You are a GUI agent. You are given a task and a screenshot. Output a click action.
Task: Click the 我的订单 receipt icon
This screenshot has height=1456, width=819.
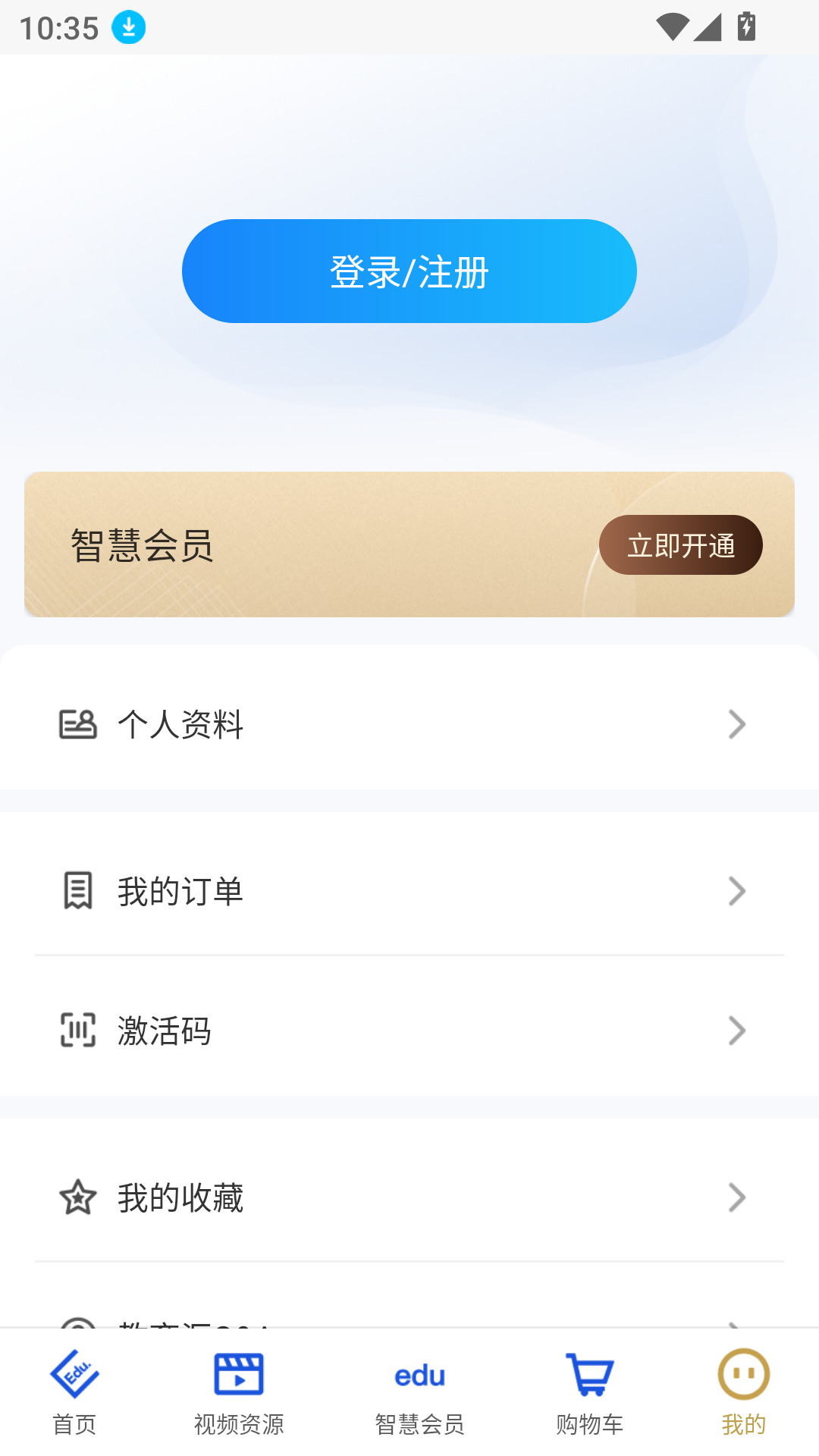click(78, 891)
